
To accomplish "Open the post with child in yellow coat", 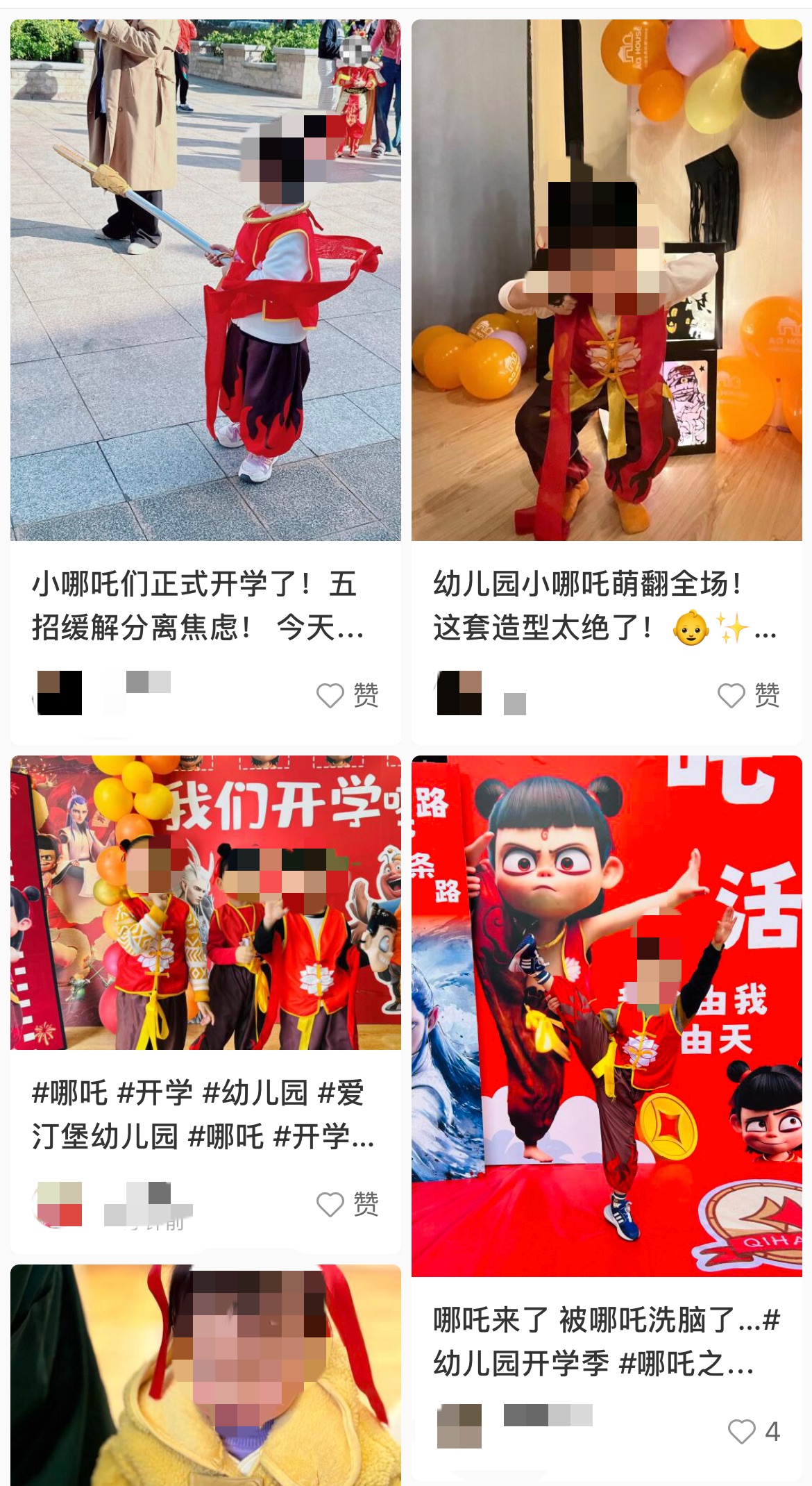I will pyautogui.click(x=205, y=1375).
